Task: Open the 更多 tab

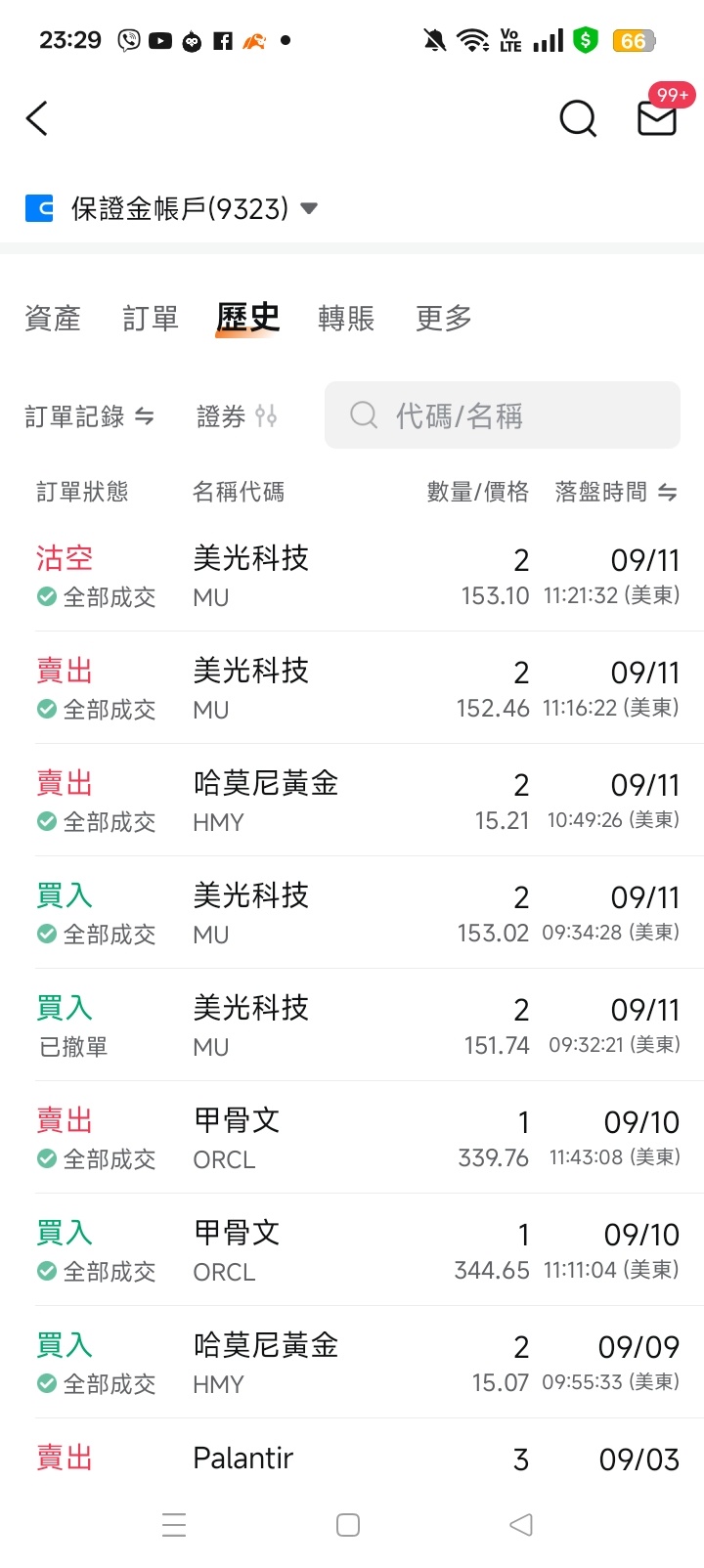Action: tap(444, 319)
